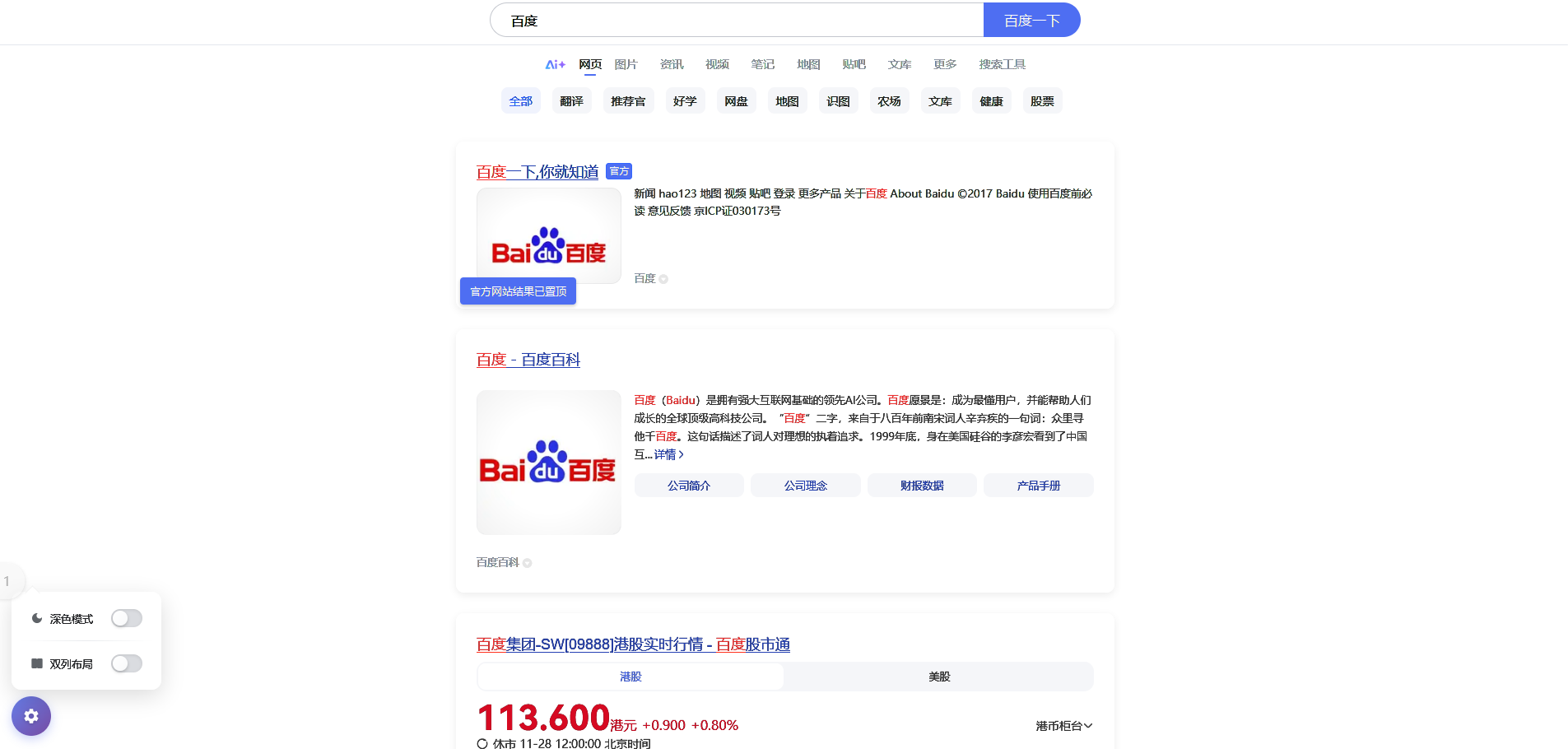Switch to the 图片 tab
Image resolution: width=1568 pixels, height=749 pixels.
626,64
